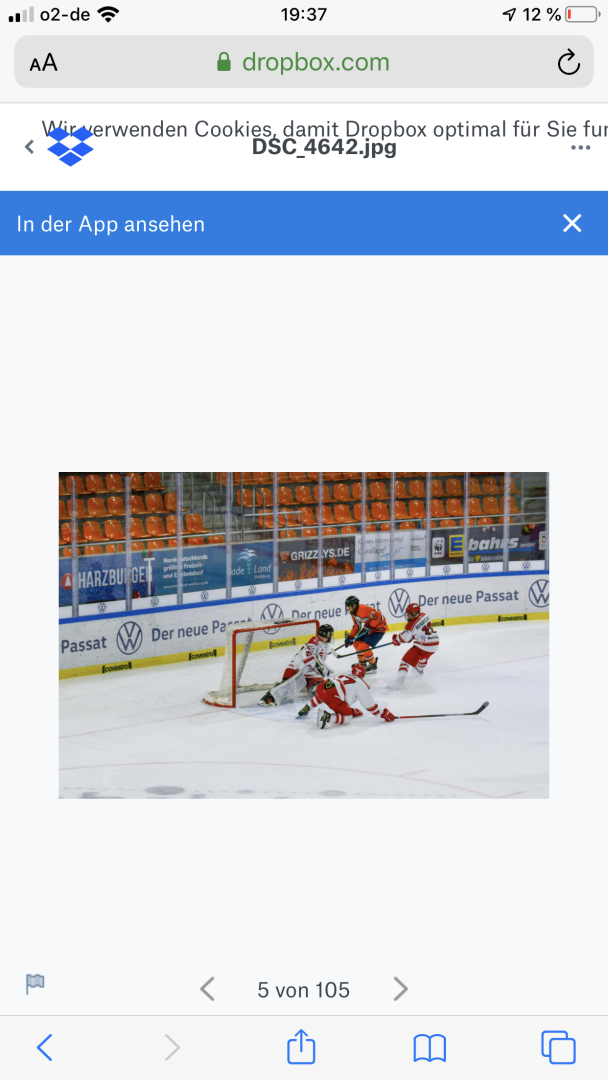Open the AA reader and text-size menu
The height and width of the screenshot is (1080, 608).
click(44, 63)
